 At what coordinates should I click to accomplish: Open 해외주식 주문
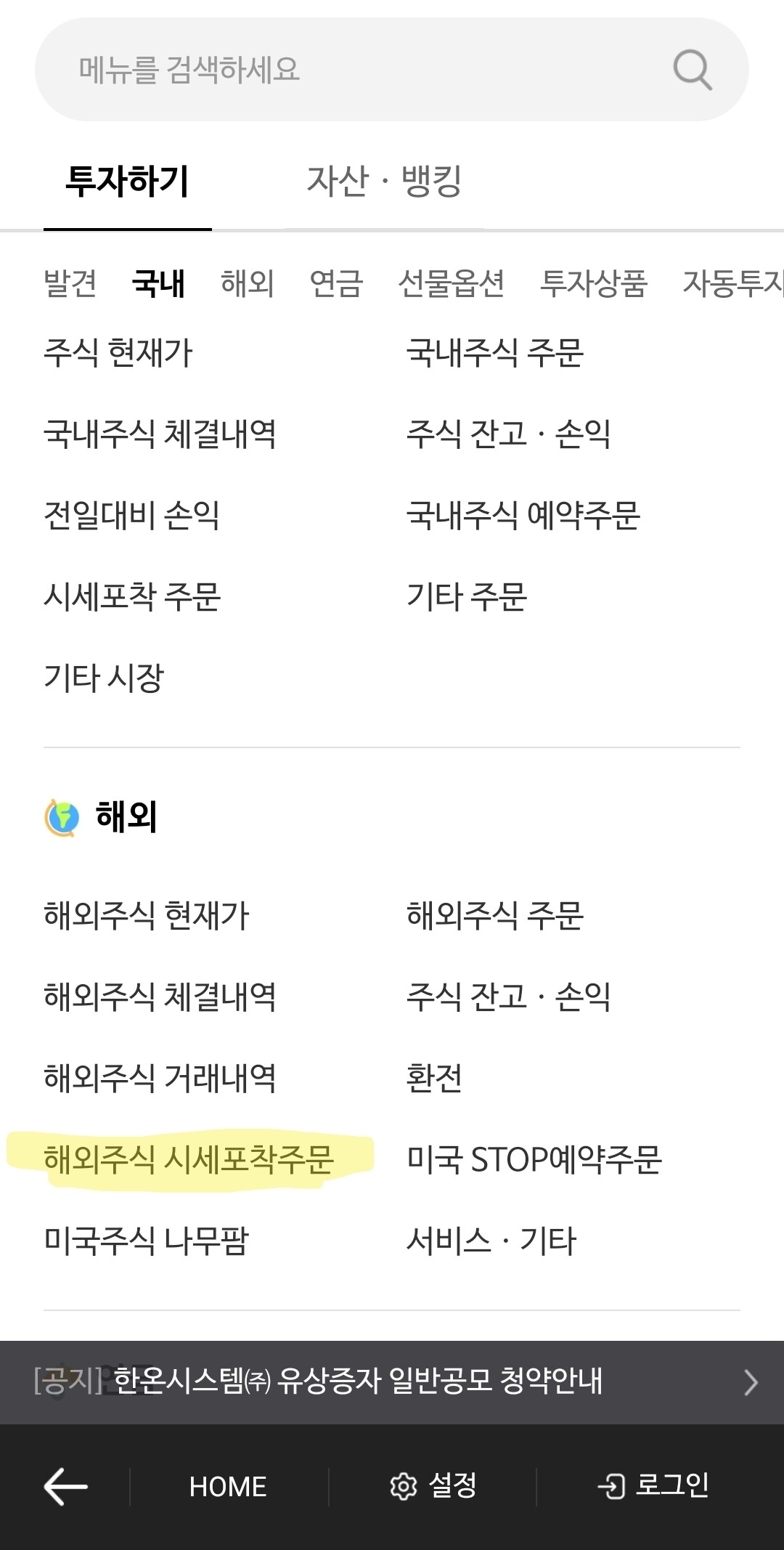(x=494, y=915)
